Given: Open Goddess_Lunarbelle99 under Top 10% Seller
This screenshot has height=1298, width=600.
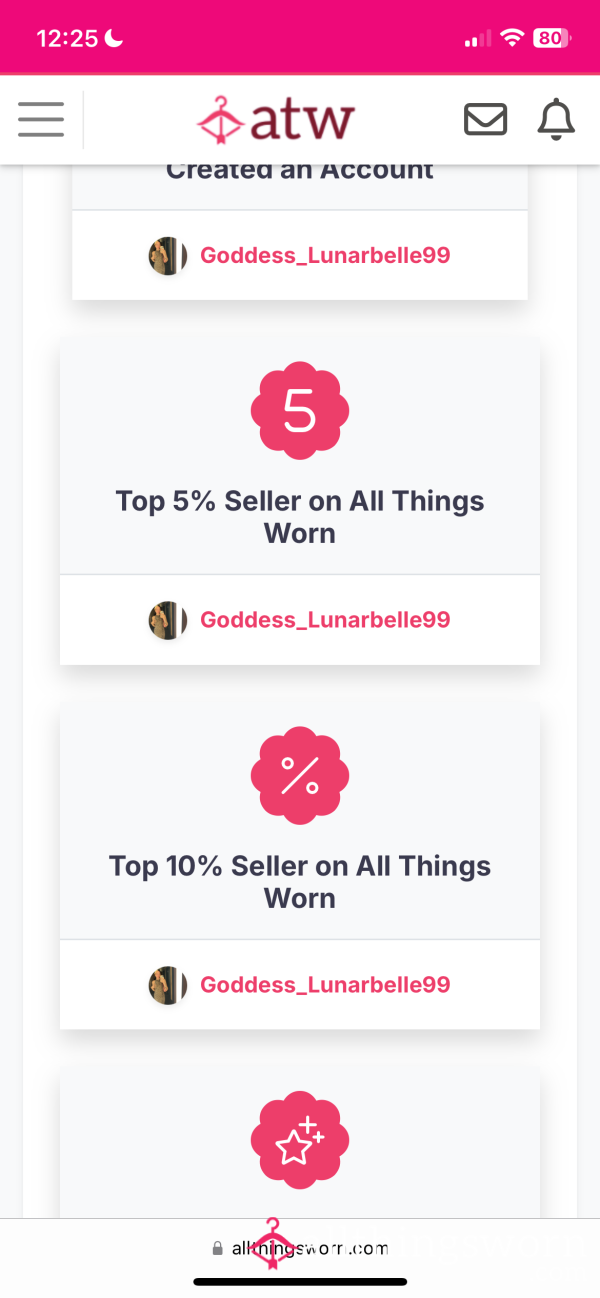Looking at the screenshot, I should point(325,984).
